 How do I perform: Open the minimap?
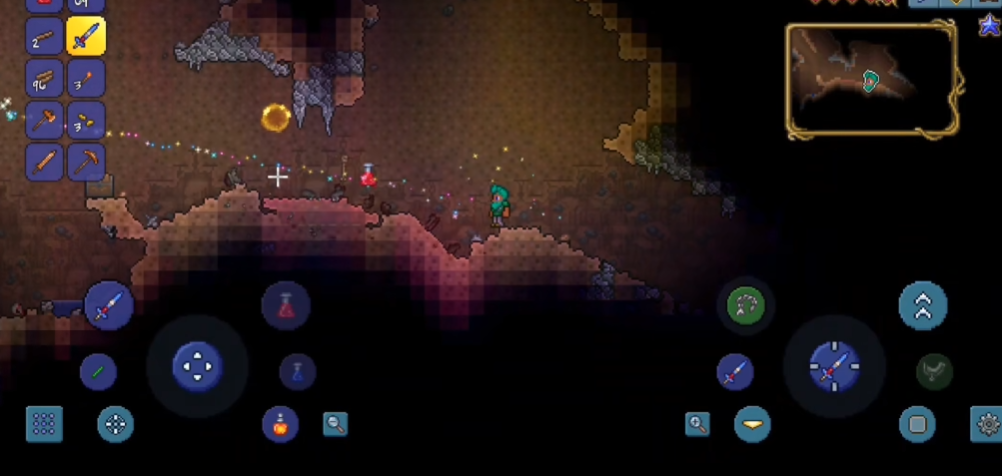pos(871,80)
